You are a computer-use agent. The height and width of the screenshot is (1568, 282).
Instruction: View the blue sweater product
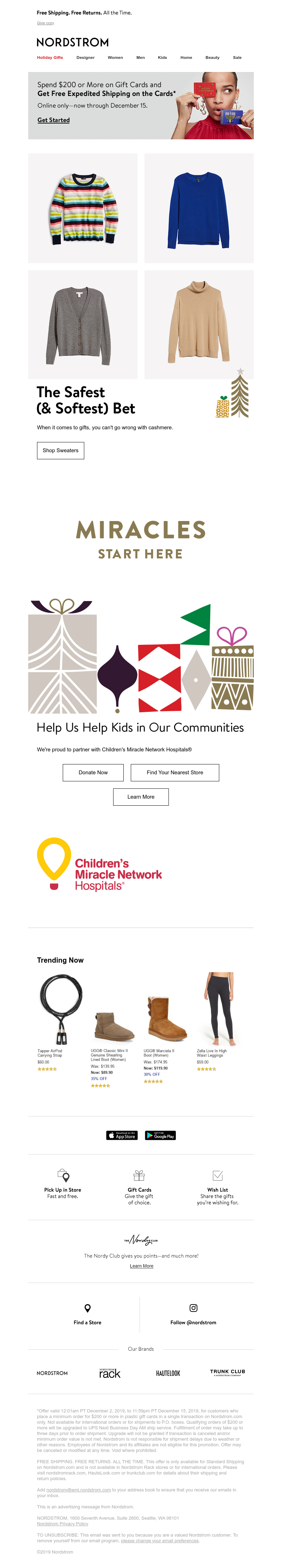pyautogui.click(x=199, y=208)
